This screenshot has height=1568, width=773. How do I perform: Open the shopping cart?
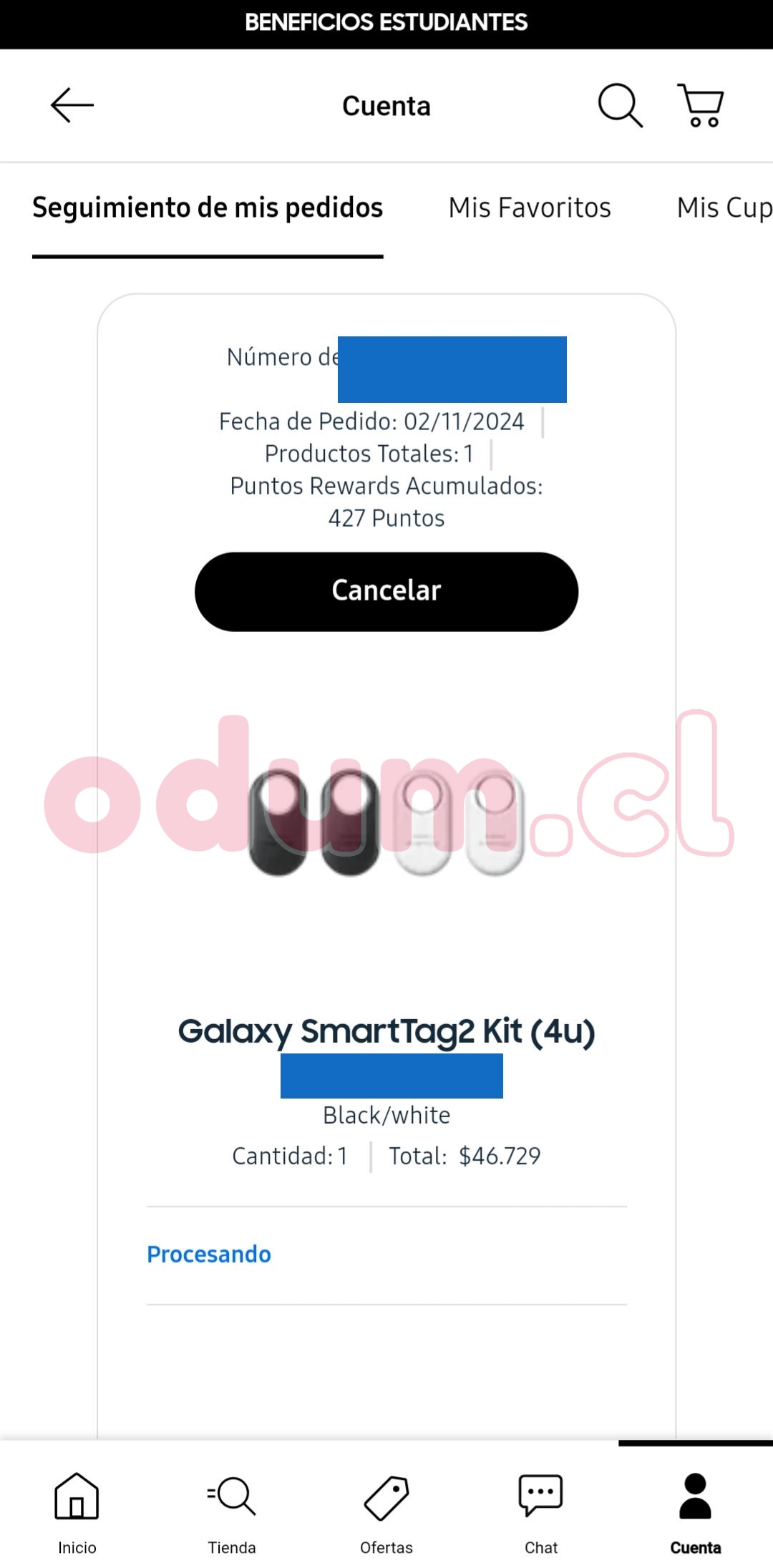pyautogui.click(x=701, y=105)
